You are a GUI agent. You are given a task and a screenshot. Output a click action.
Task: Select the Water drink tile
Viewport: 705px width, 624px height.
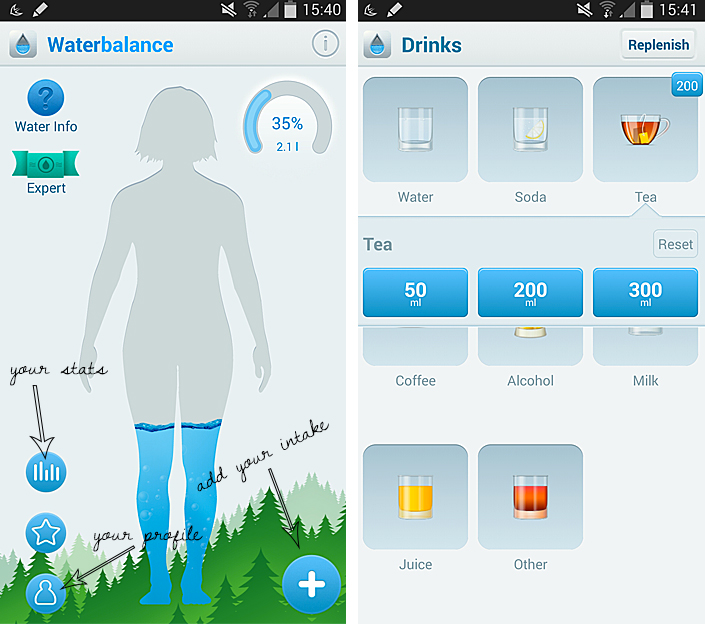(x=415, y=130)
